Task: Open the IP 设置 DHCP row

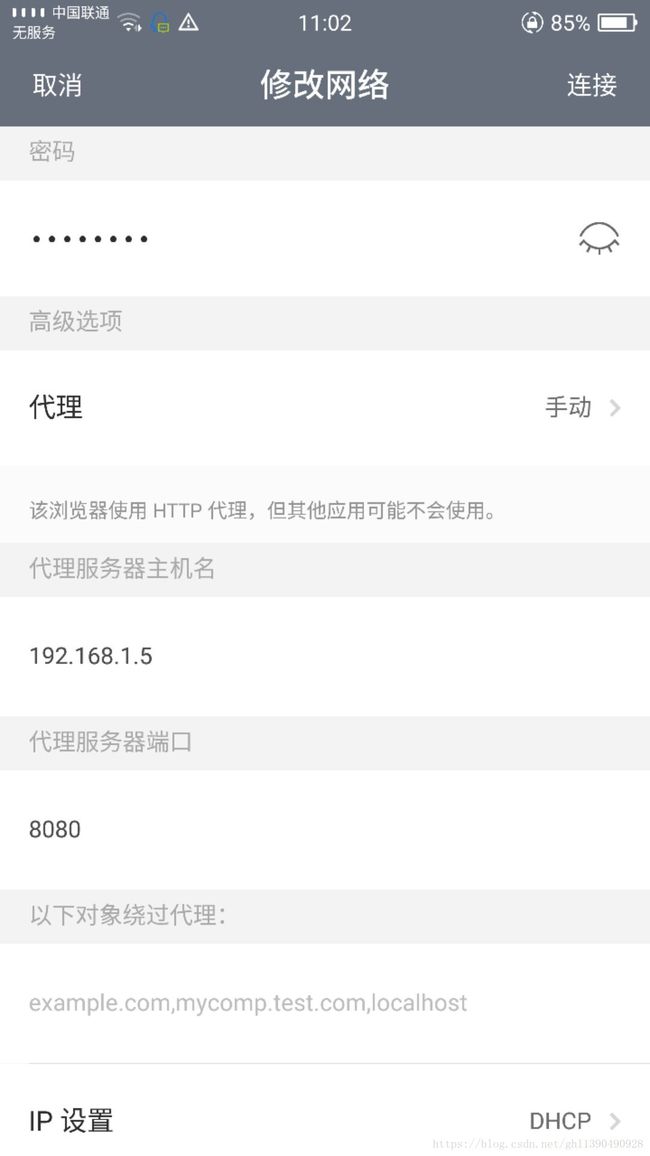Action: point(325,1121)
